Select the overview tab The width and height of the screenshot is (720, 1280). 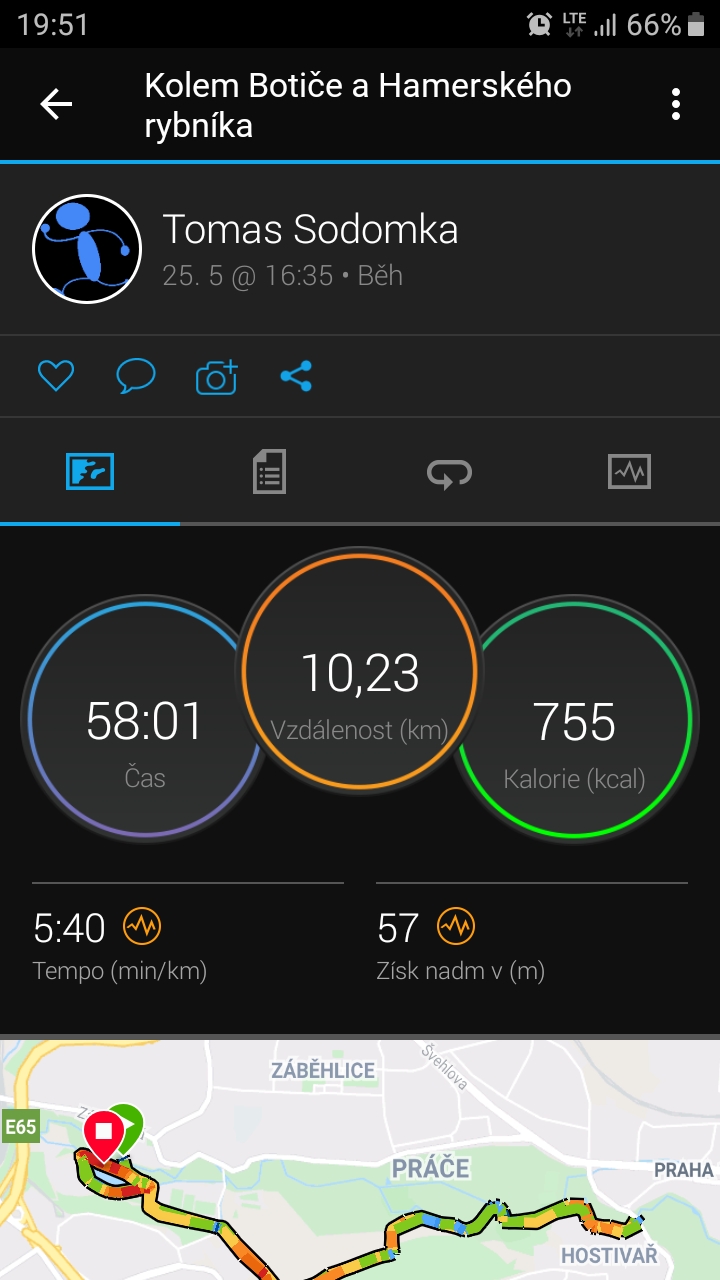tap(90, 471)
